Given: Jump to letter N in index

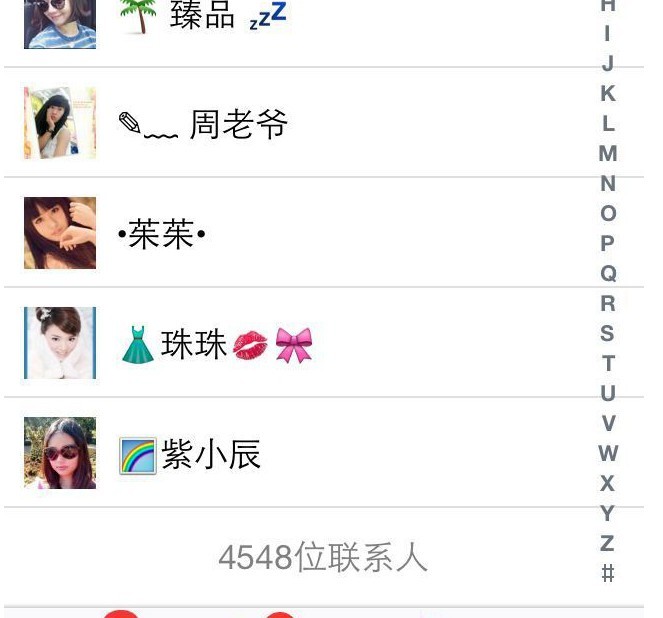Looking at the screenshot, I should point(607,184).
